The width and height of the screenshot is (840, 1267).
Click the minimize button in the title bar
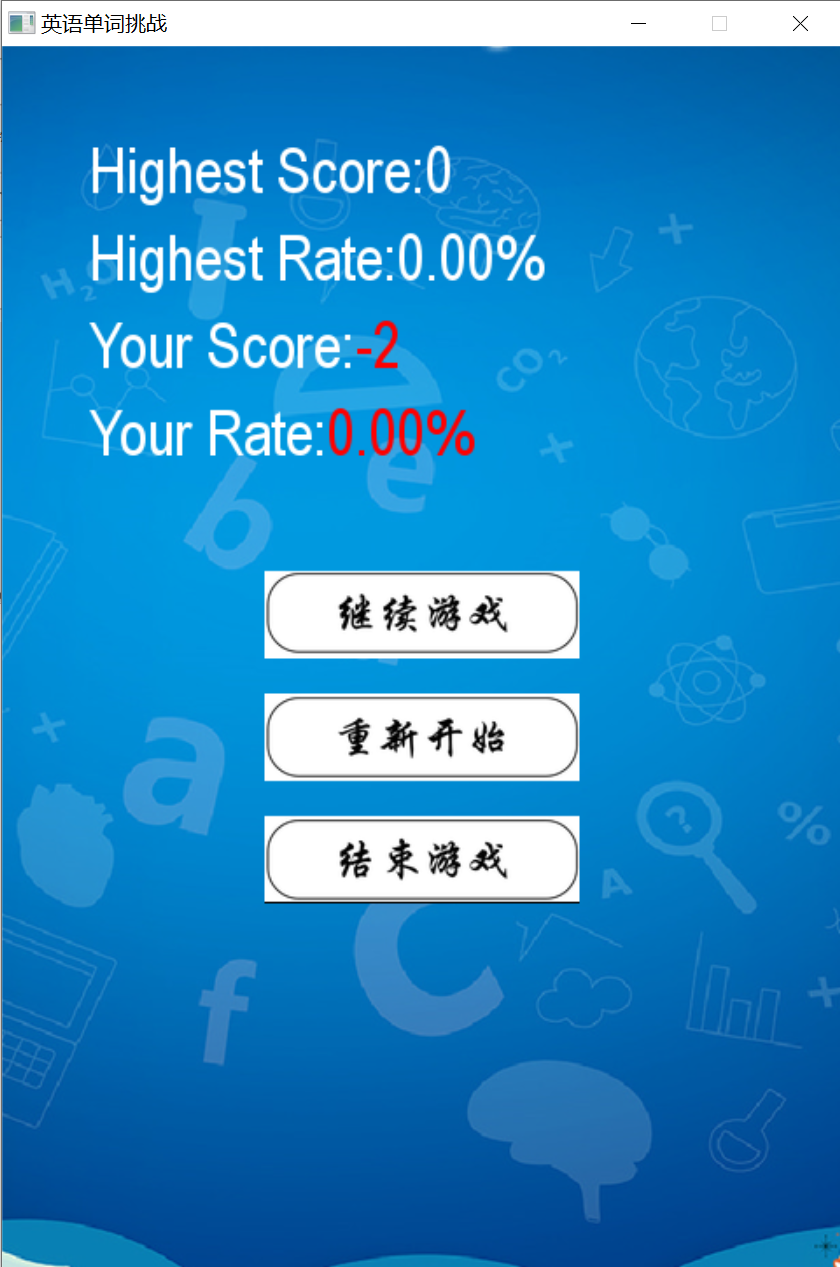point(638,23)
